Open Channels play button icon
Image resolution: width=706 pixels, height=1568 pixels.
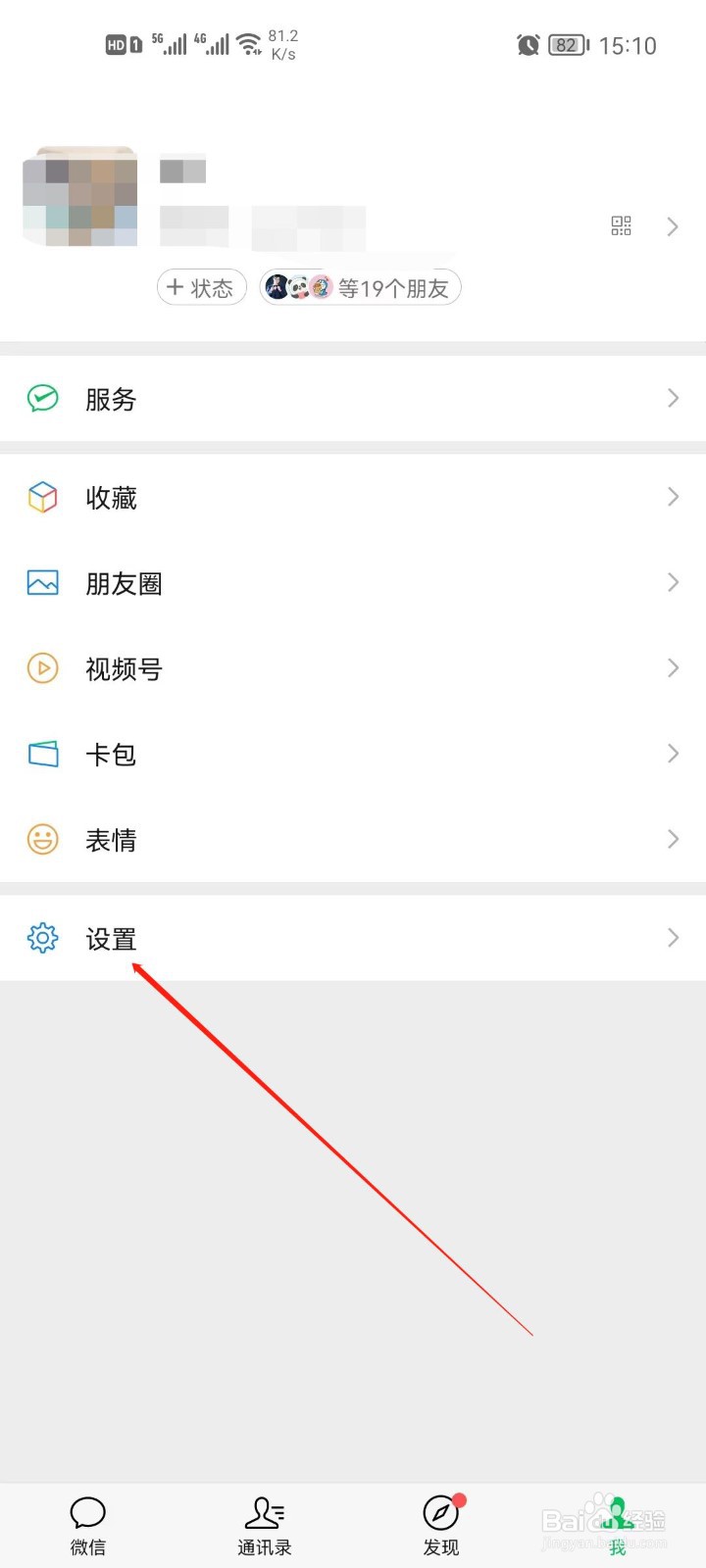point(42,668)
